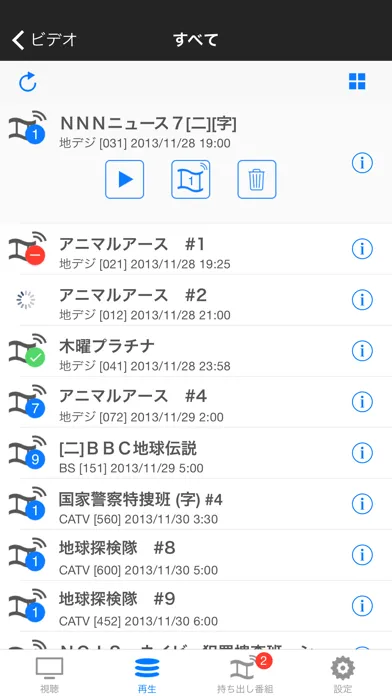Viewport: 392px width, 696px height.
Task: Transfer NNNニュース7 for take-out
Action: pos(191,179)
